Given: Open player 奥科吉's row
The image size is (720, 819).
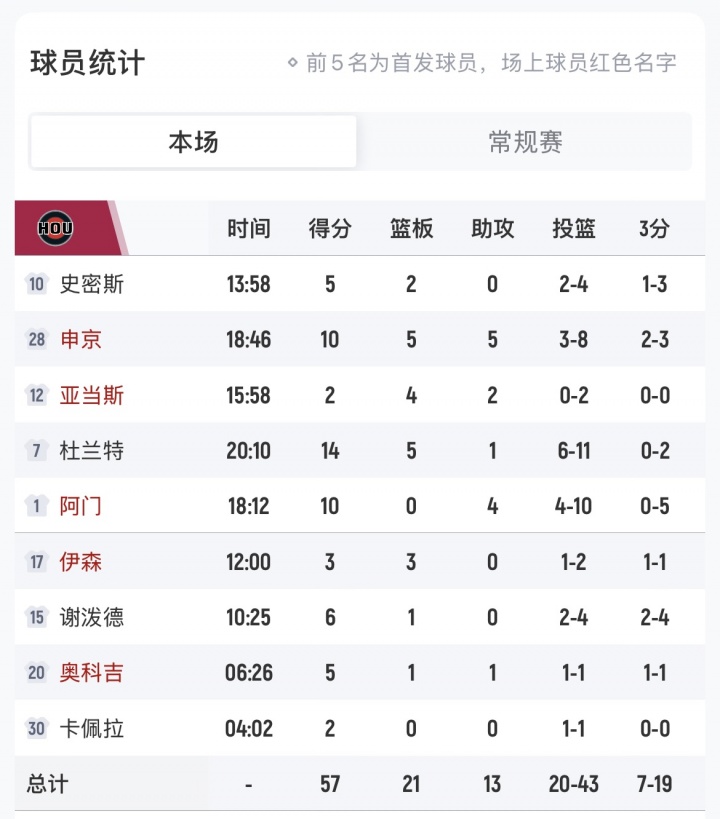Looking at the screenshot, I should click(92, 673).
